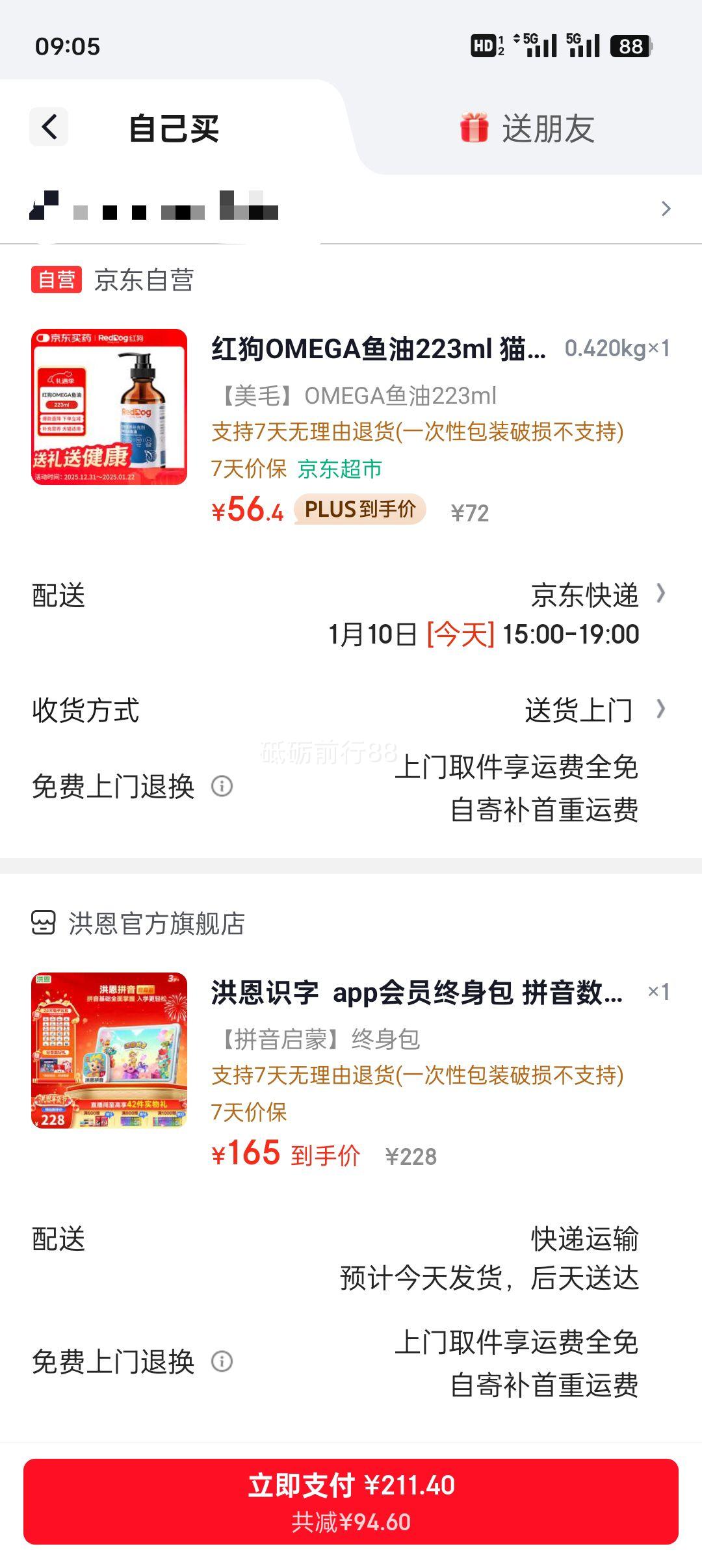Tap the gift icon beside 送朋友

[474, 127]
